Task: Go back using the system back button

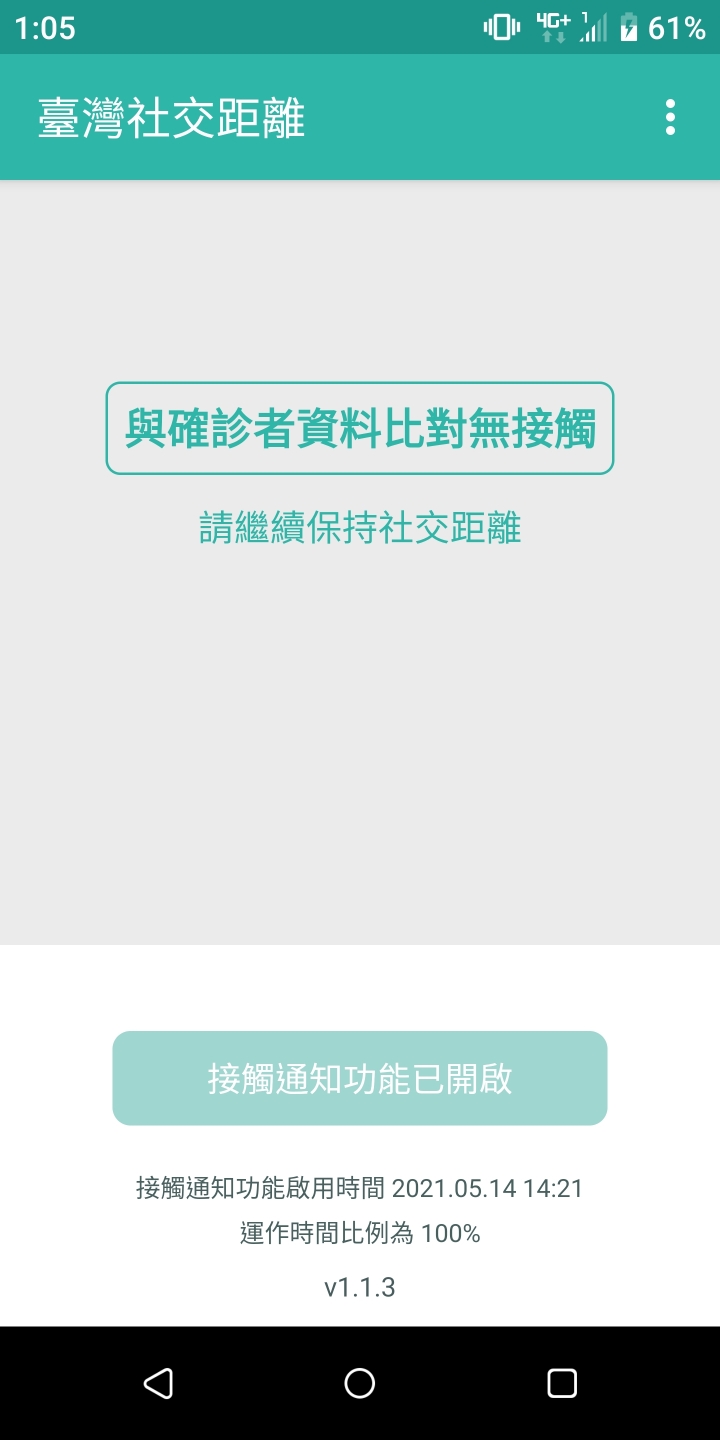Action: click(158, 1383)
